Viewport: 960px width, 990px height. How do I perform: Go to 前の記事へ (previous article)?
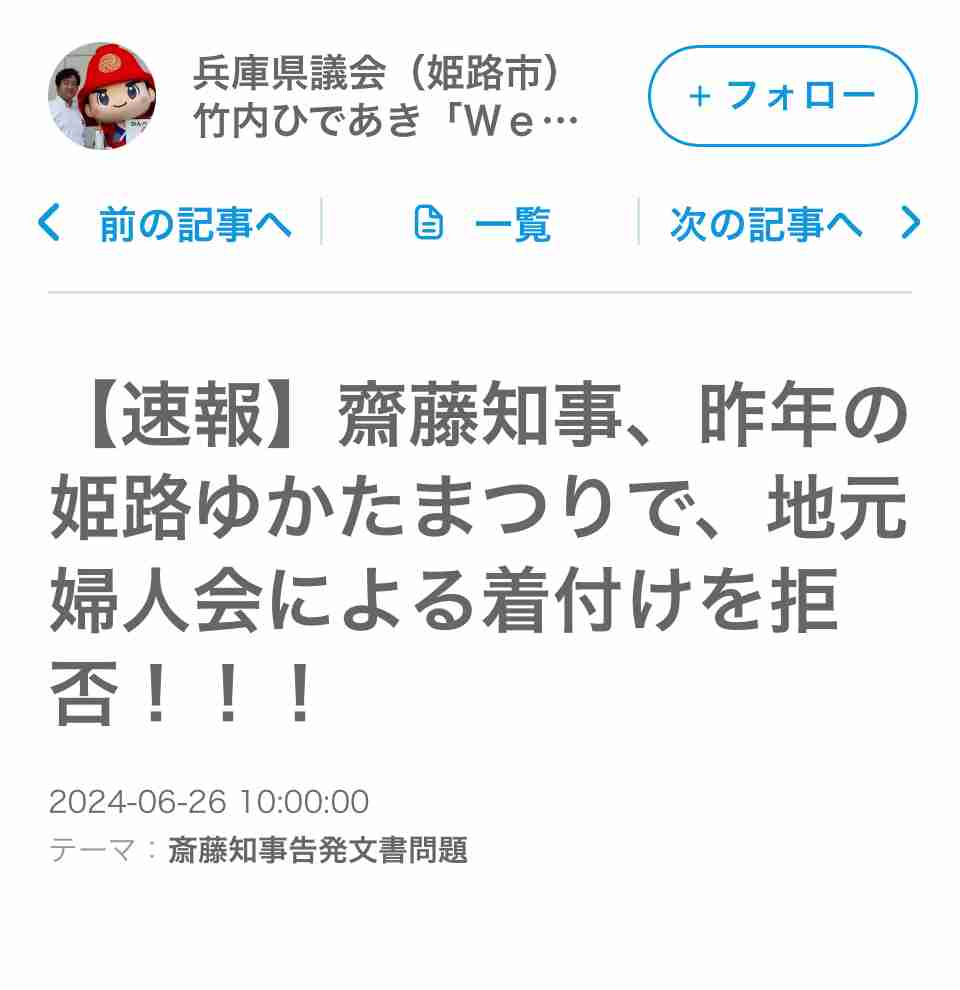coord(166,224)
